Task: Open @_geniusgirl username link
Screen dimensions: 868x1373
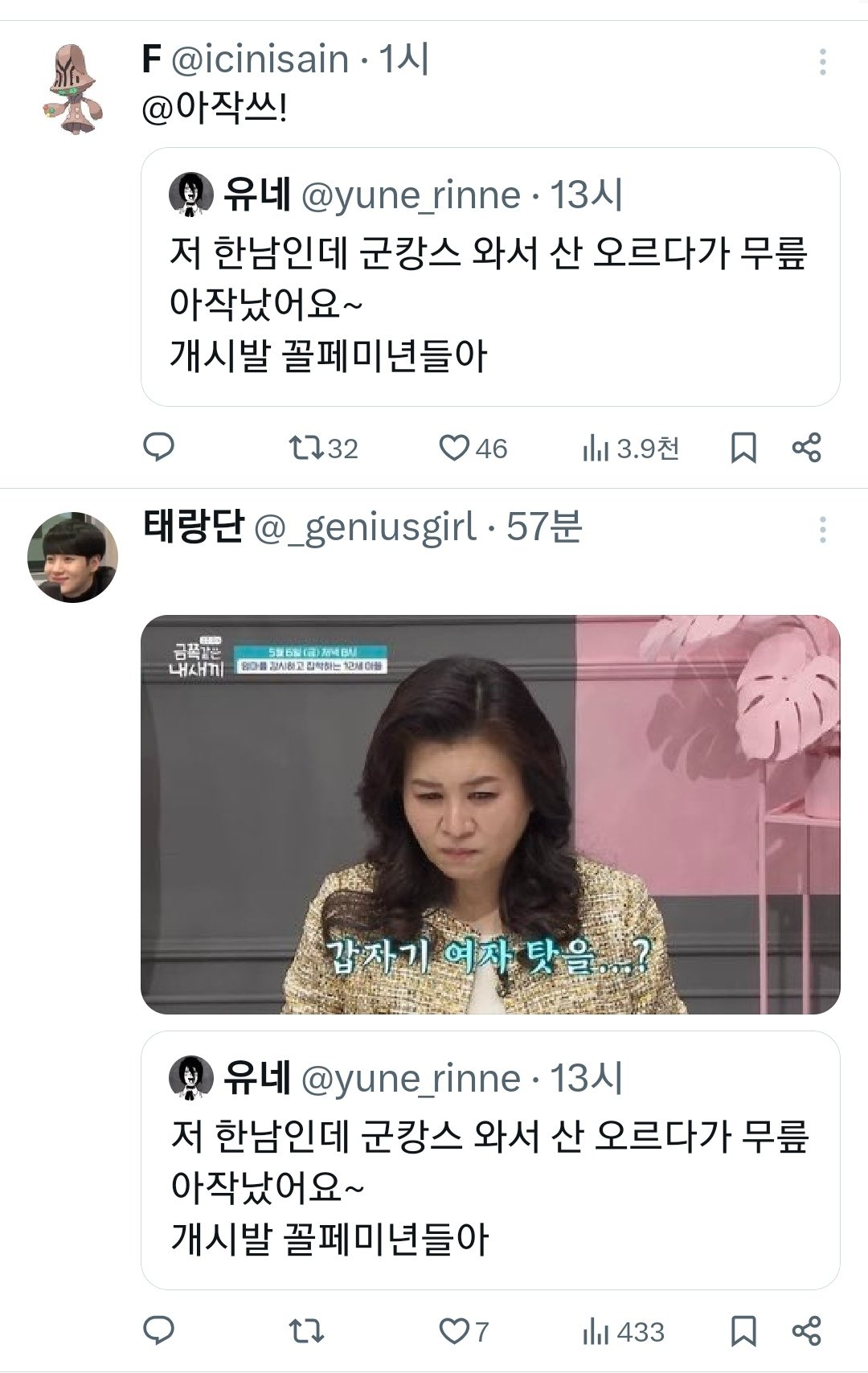Action: click(x=366, y=528)
